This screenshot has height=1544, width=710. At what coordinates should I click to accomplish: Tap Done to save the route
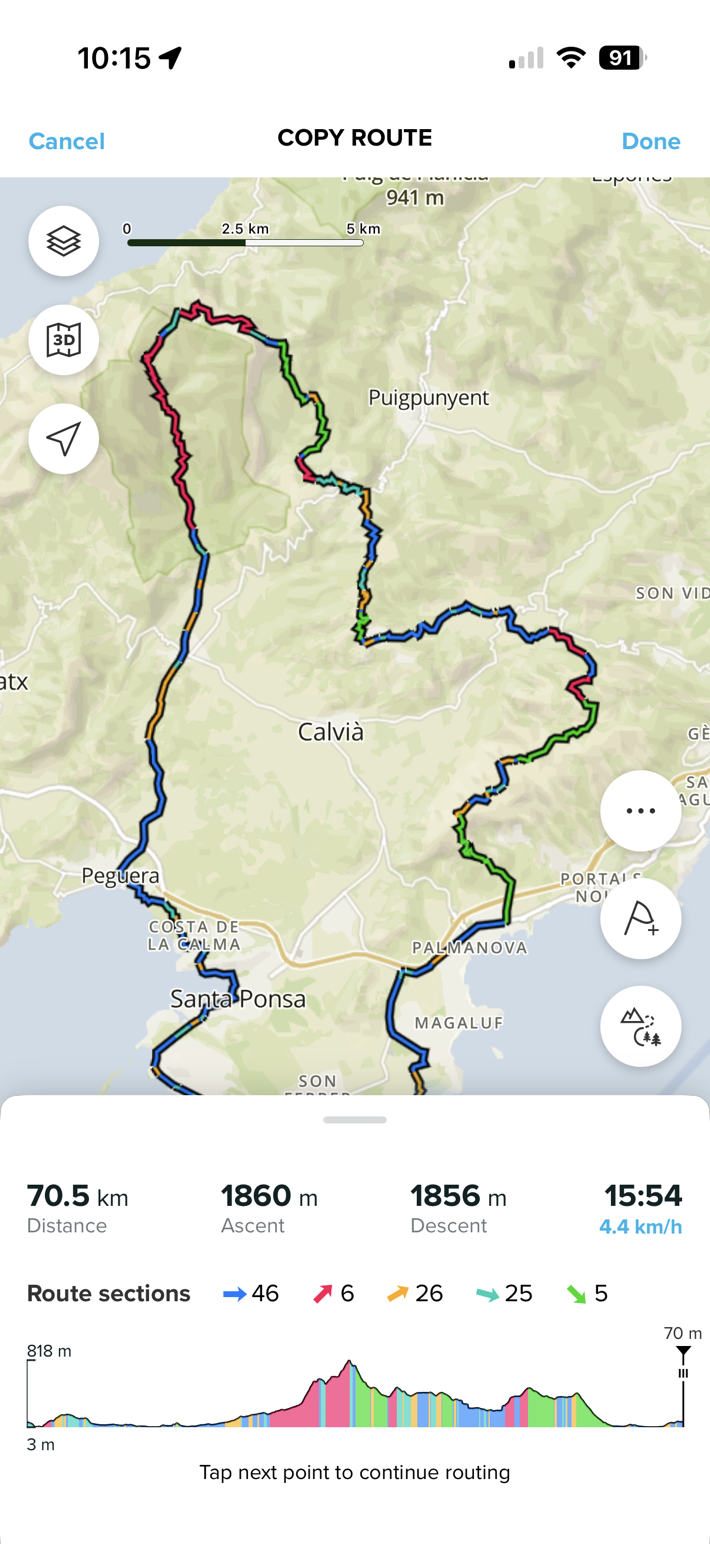[651, 141]
